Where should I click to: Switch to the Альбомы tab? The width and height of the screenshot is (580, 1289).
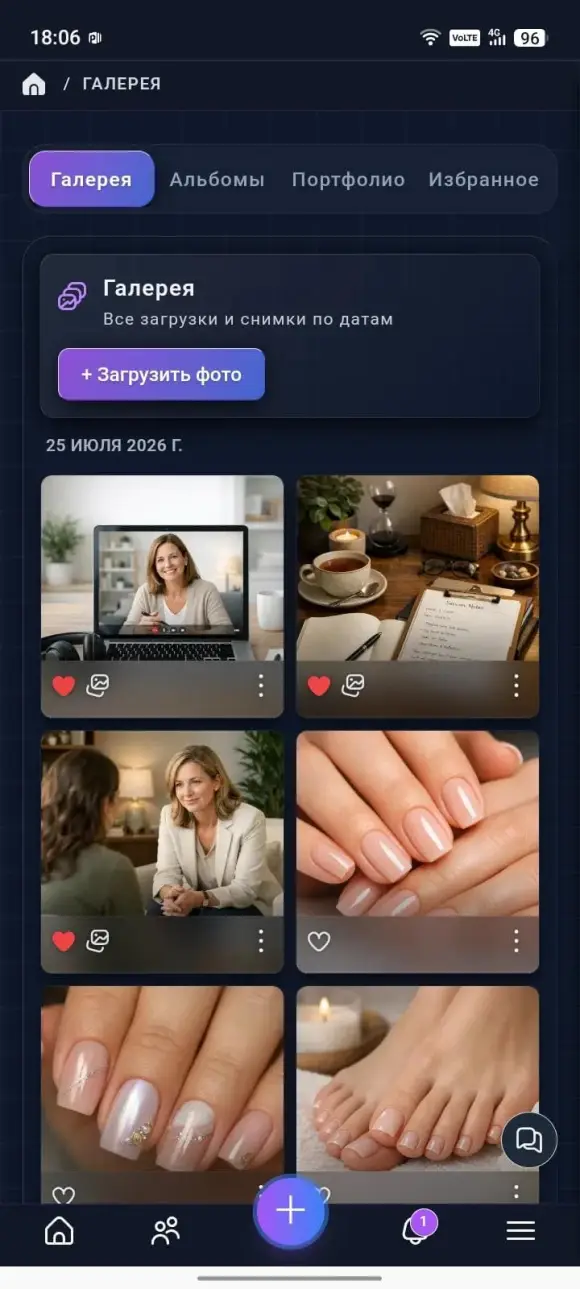click(x=217, y=180)
